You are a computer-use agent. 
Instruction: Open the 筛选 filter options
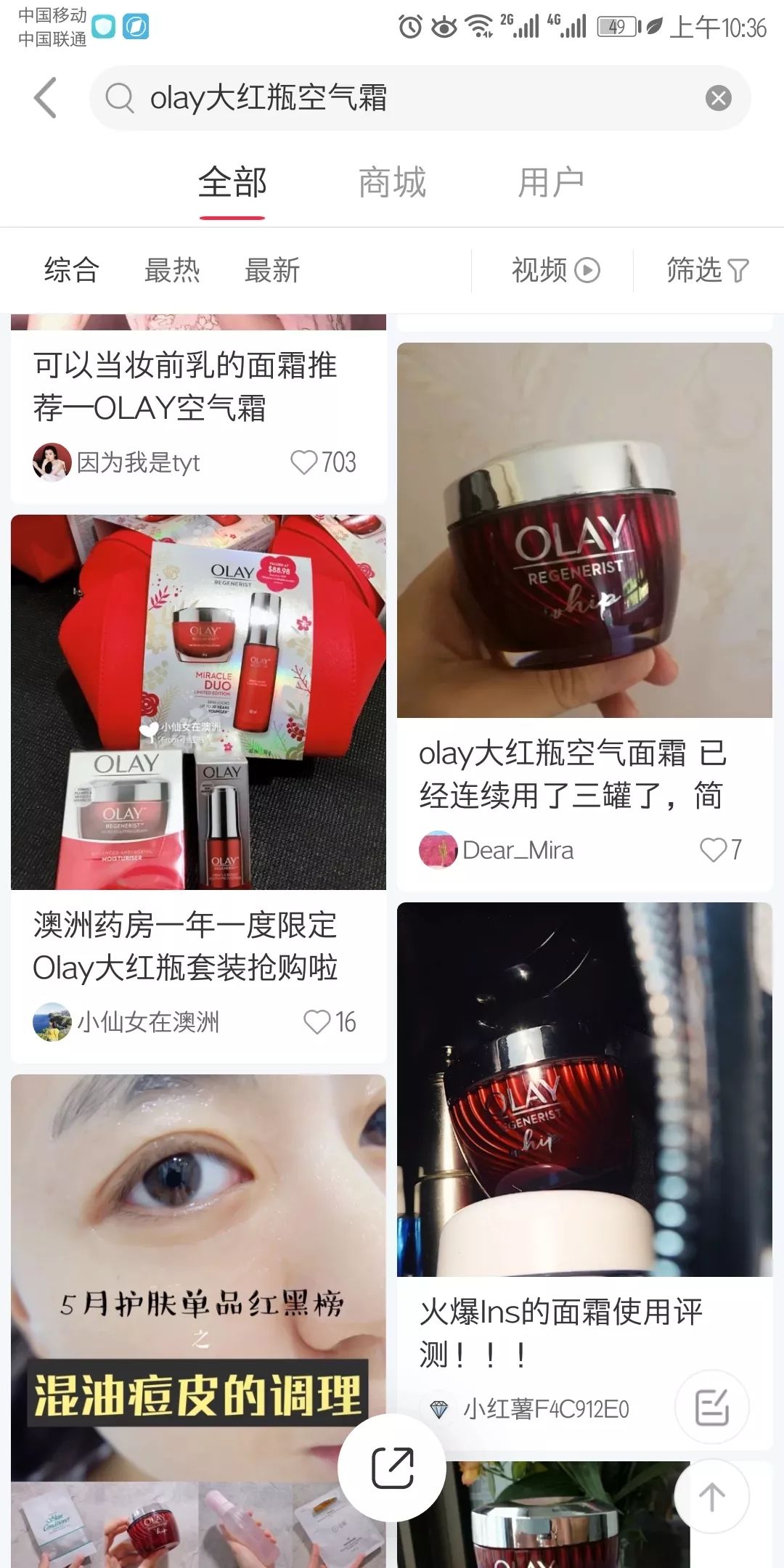click(x=695, y=269)
